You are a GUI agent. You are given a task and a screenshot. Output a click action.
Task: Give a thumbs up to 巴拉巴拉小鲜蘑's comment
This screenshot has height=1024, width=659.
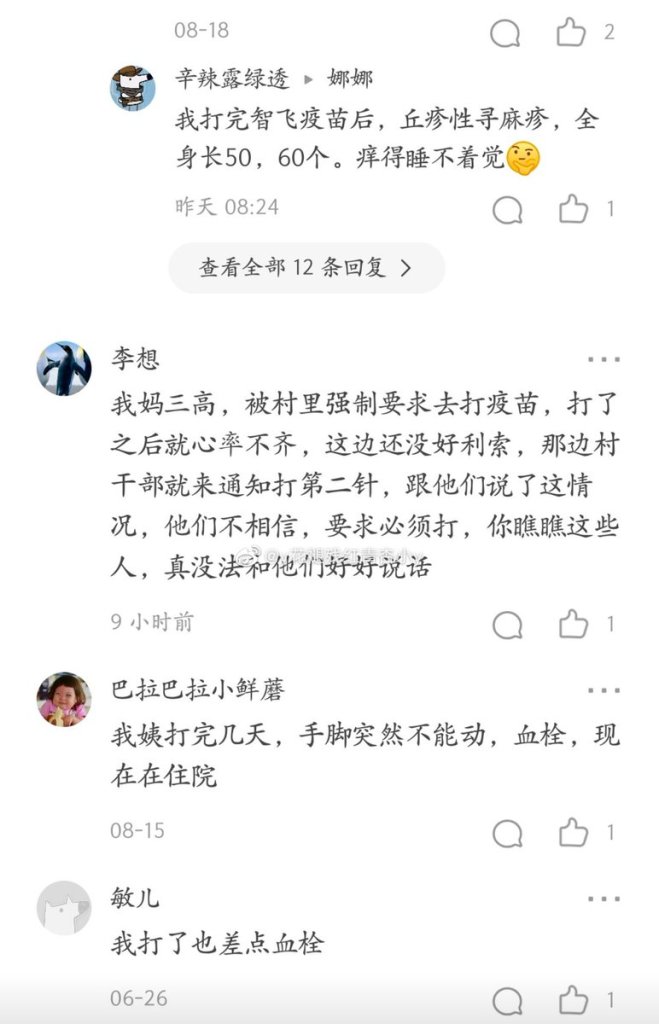click(573, 833)
